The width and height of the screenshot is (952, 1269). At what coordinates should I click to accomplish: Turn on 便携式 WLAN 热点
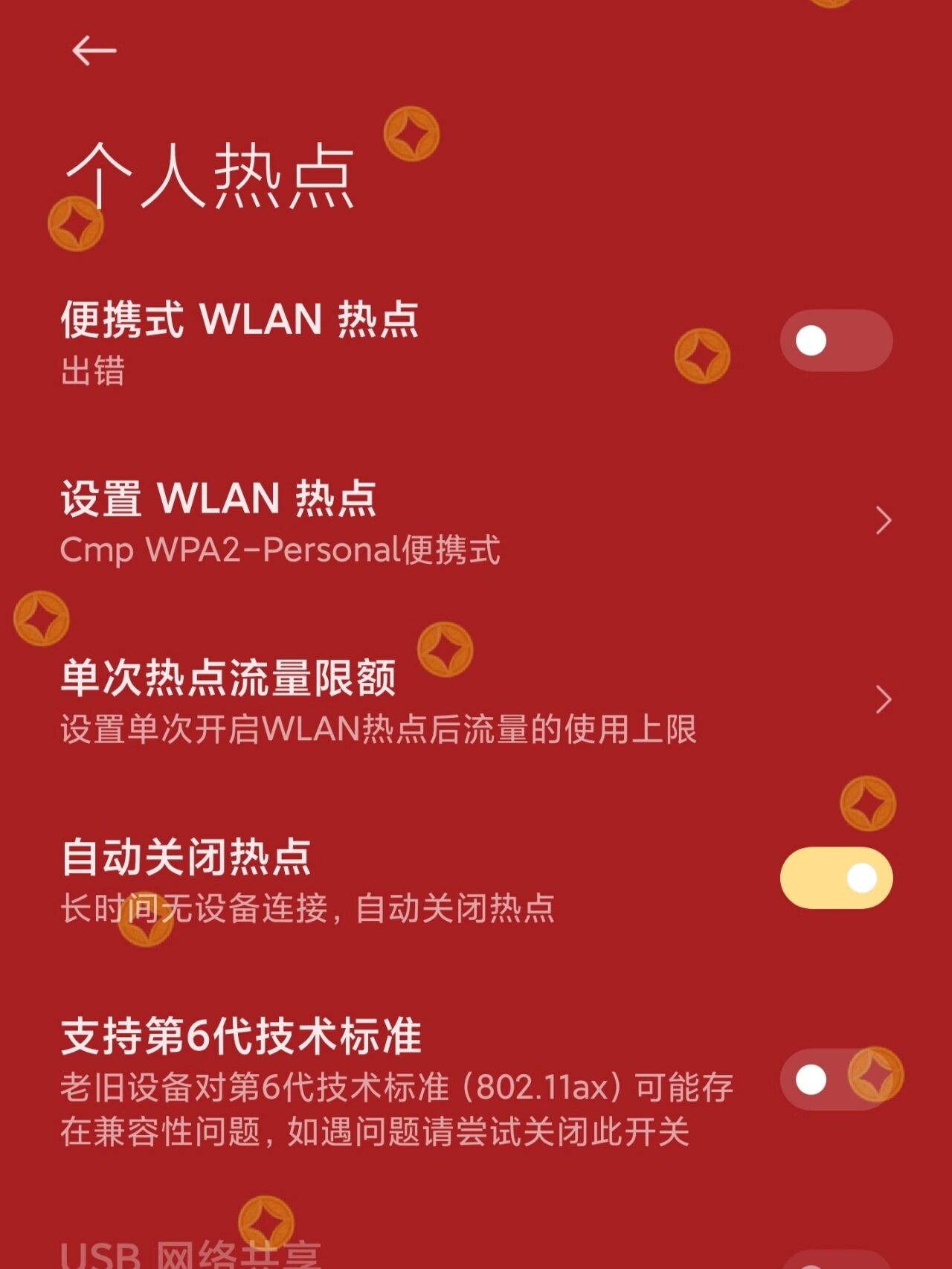click(835, 341)
